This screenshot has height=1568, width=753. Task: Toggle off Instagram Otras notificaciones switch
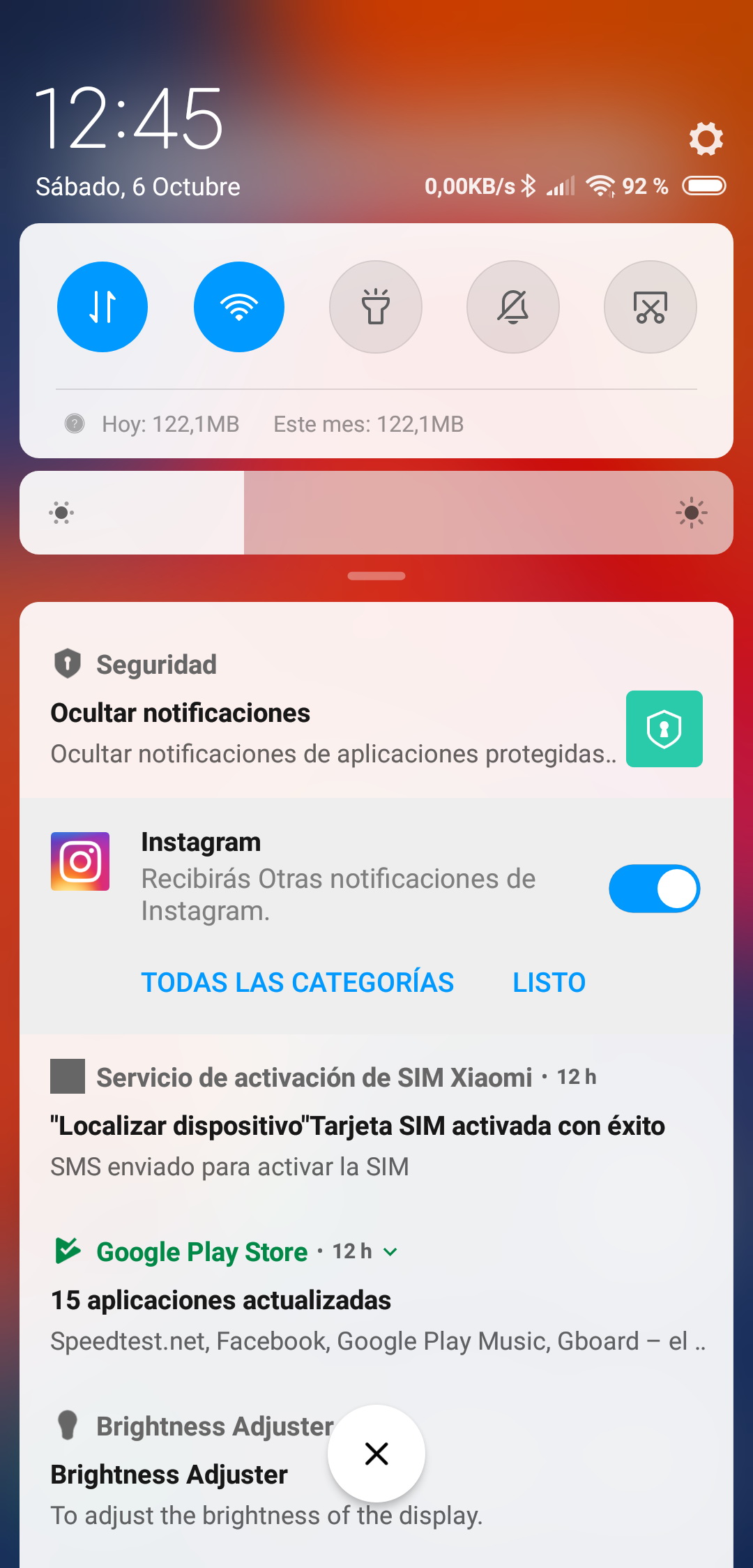click(x=654, y=889)
